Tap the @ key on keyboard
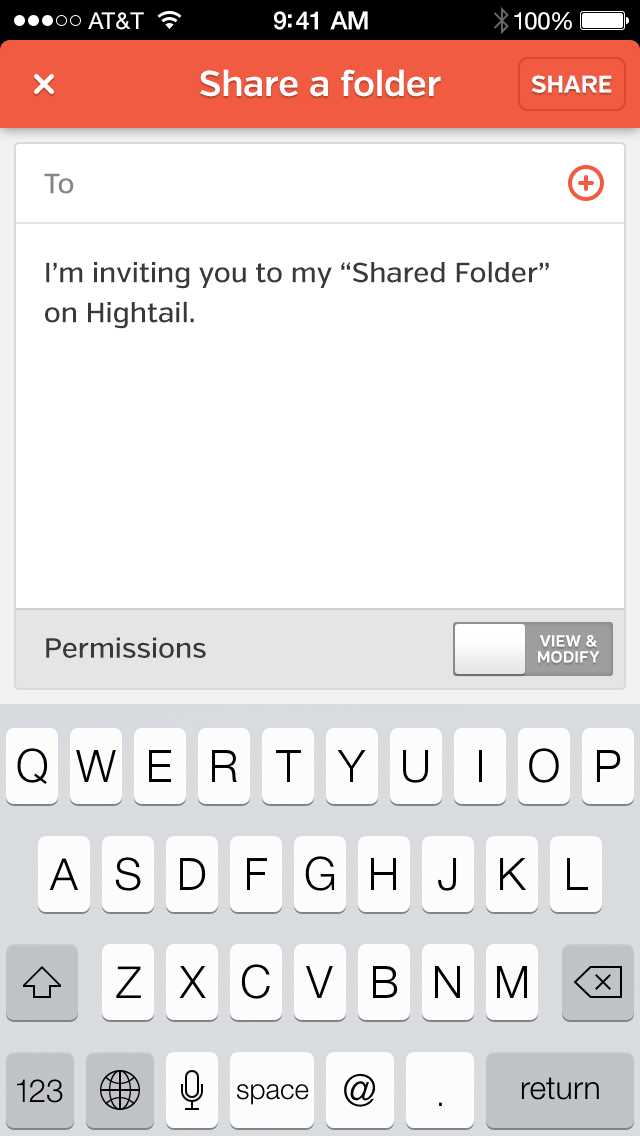The image size is (640, 1136). (x=357, y=1089)
